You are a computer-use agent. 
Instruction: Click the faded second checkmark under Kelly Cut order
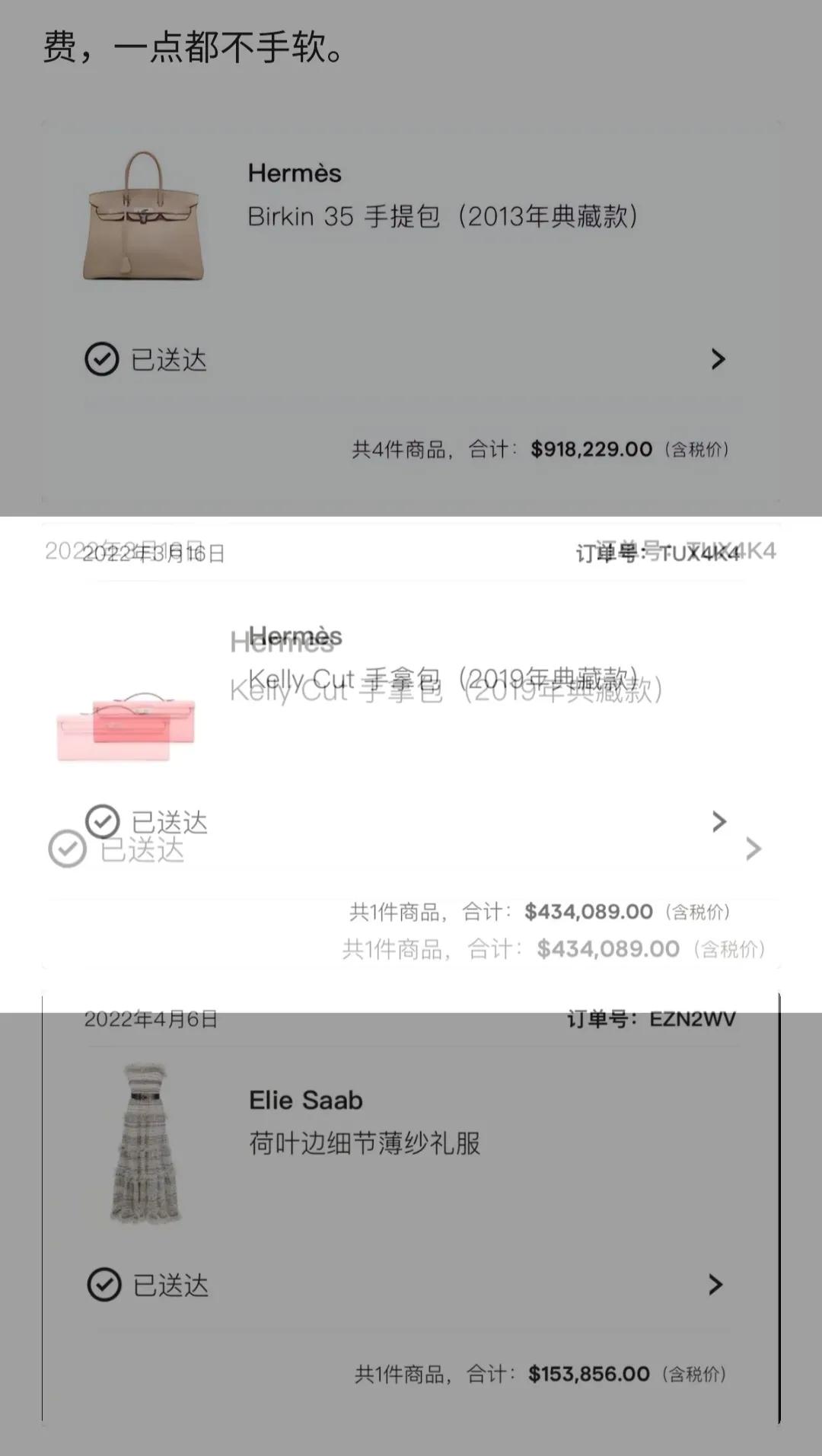point(67,849)
